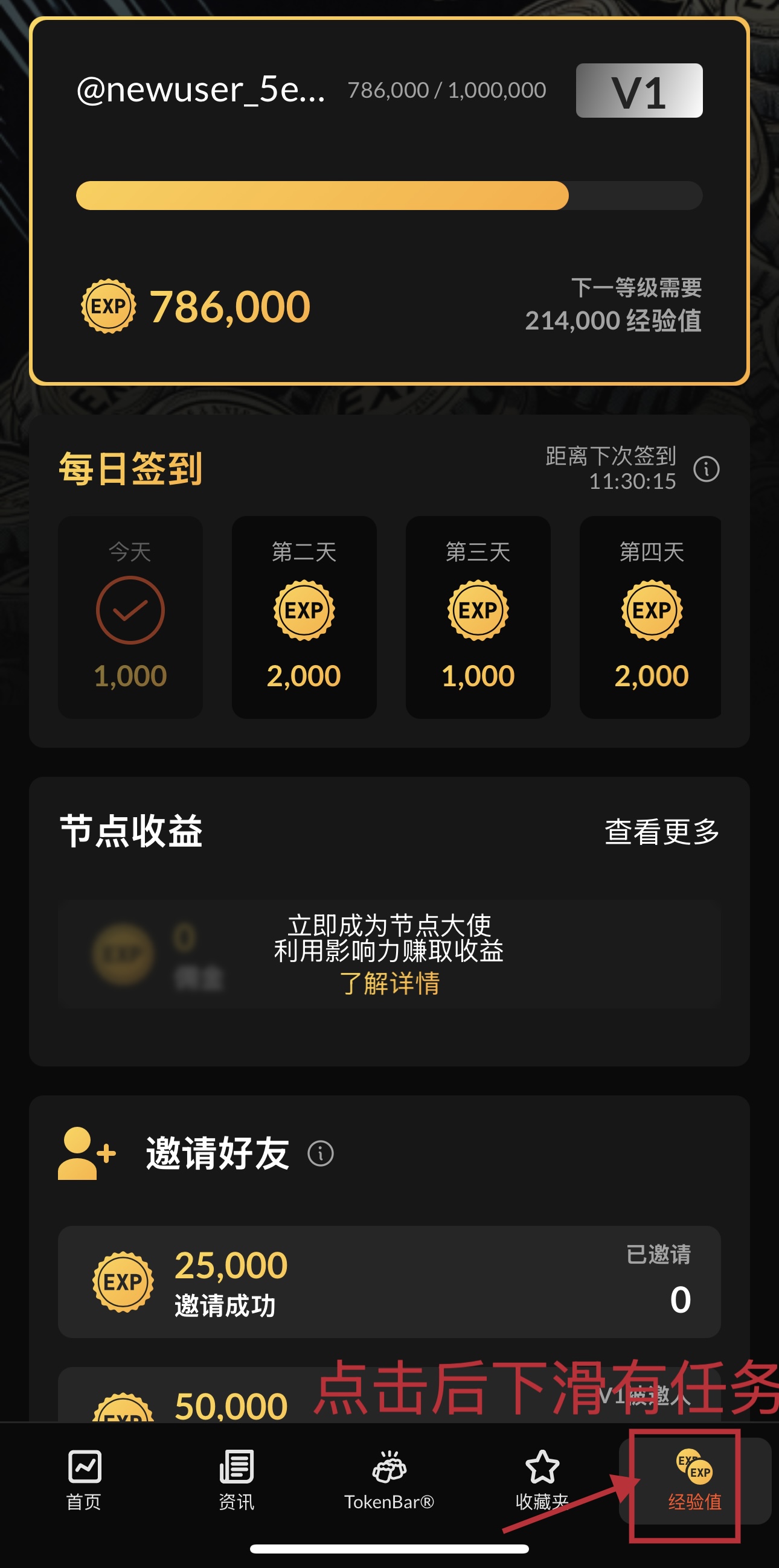Screen dimensions: 779x1568
Task: Switch to the 首页 tab
Action: pos(84,1480)
